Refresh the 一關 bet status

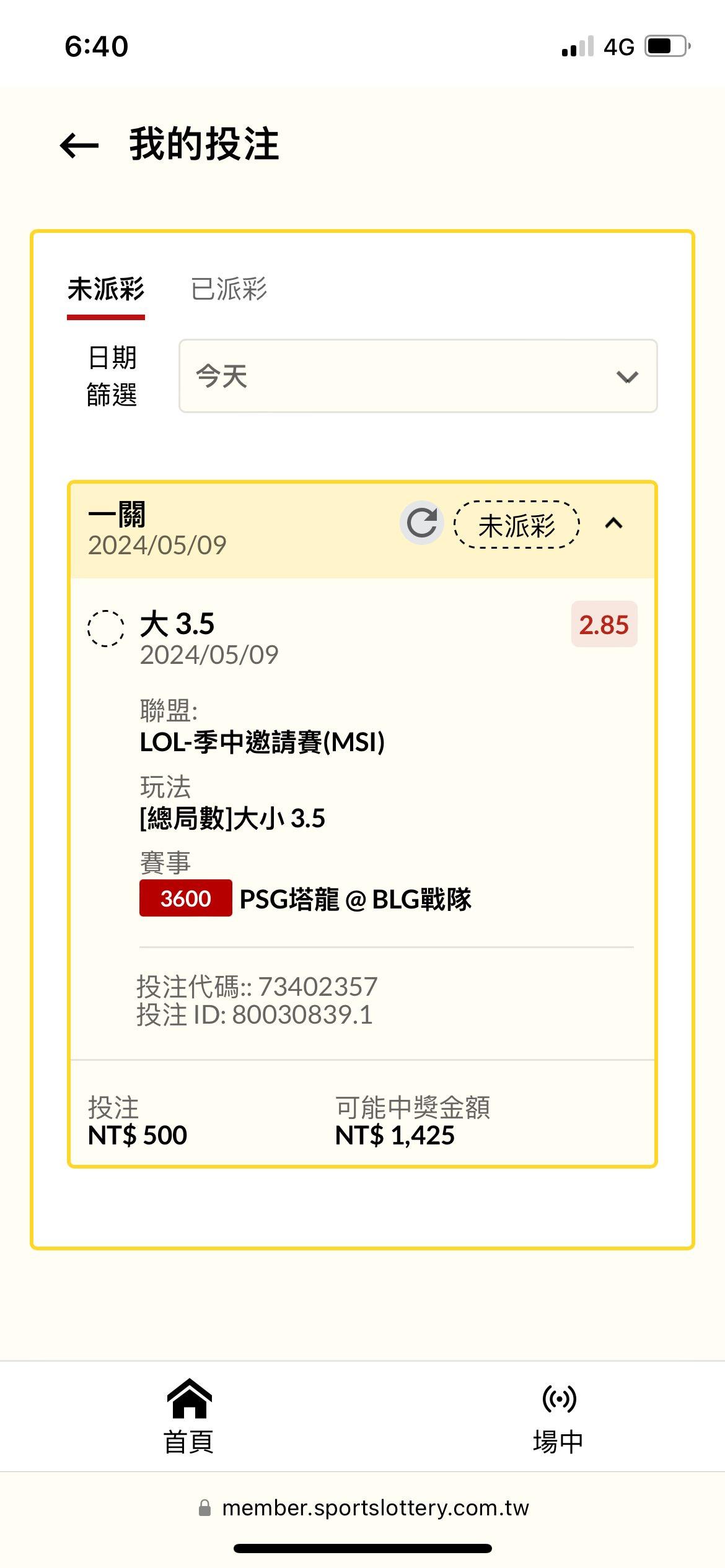[422, 523]
